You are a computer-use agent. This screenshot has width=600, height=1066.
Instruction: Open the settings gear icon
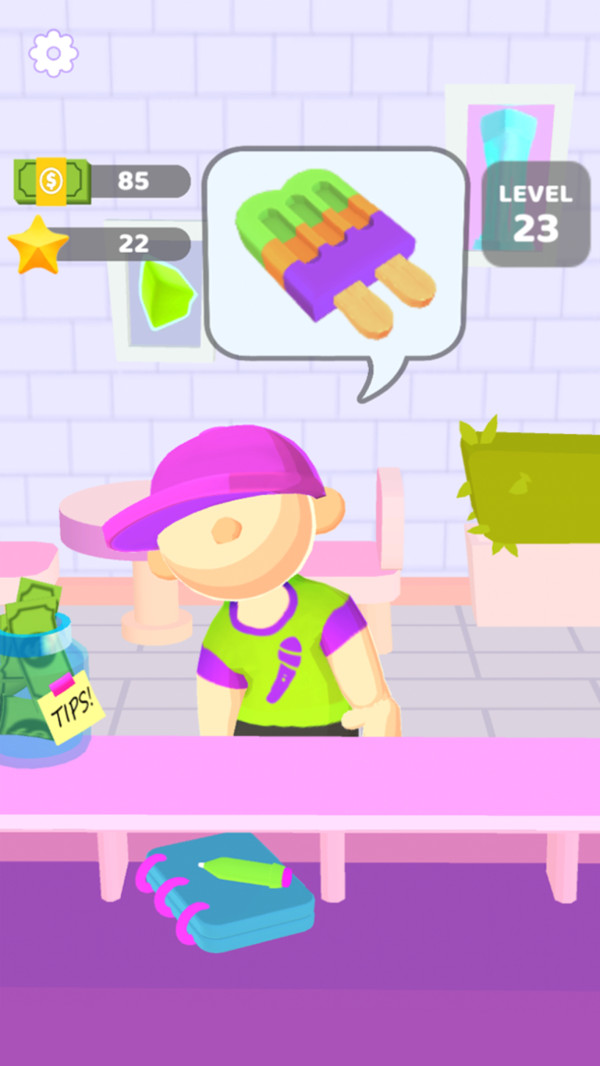tap(53, 53)
